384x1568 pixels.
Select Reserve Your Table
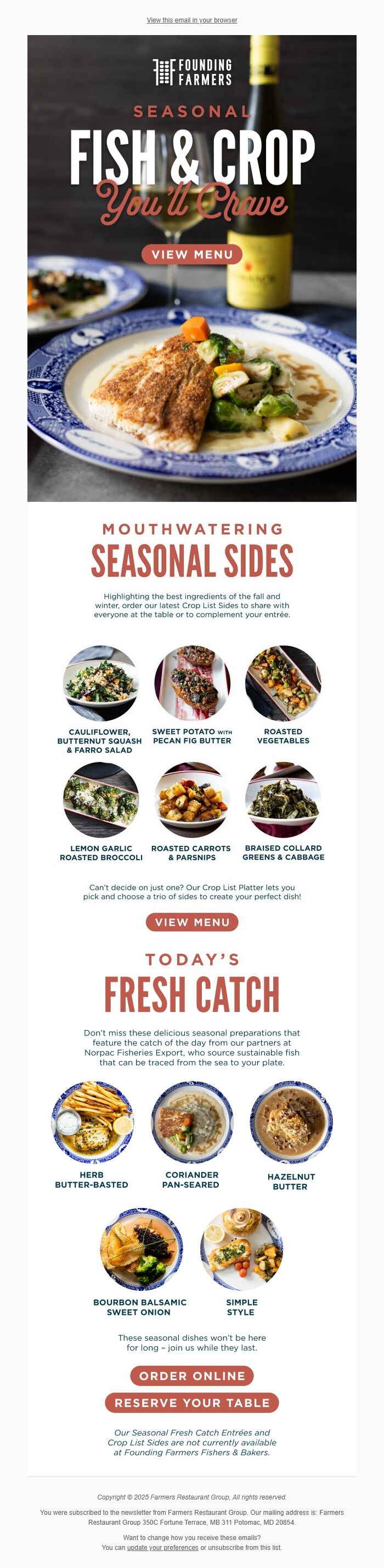click(191, 1403)
